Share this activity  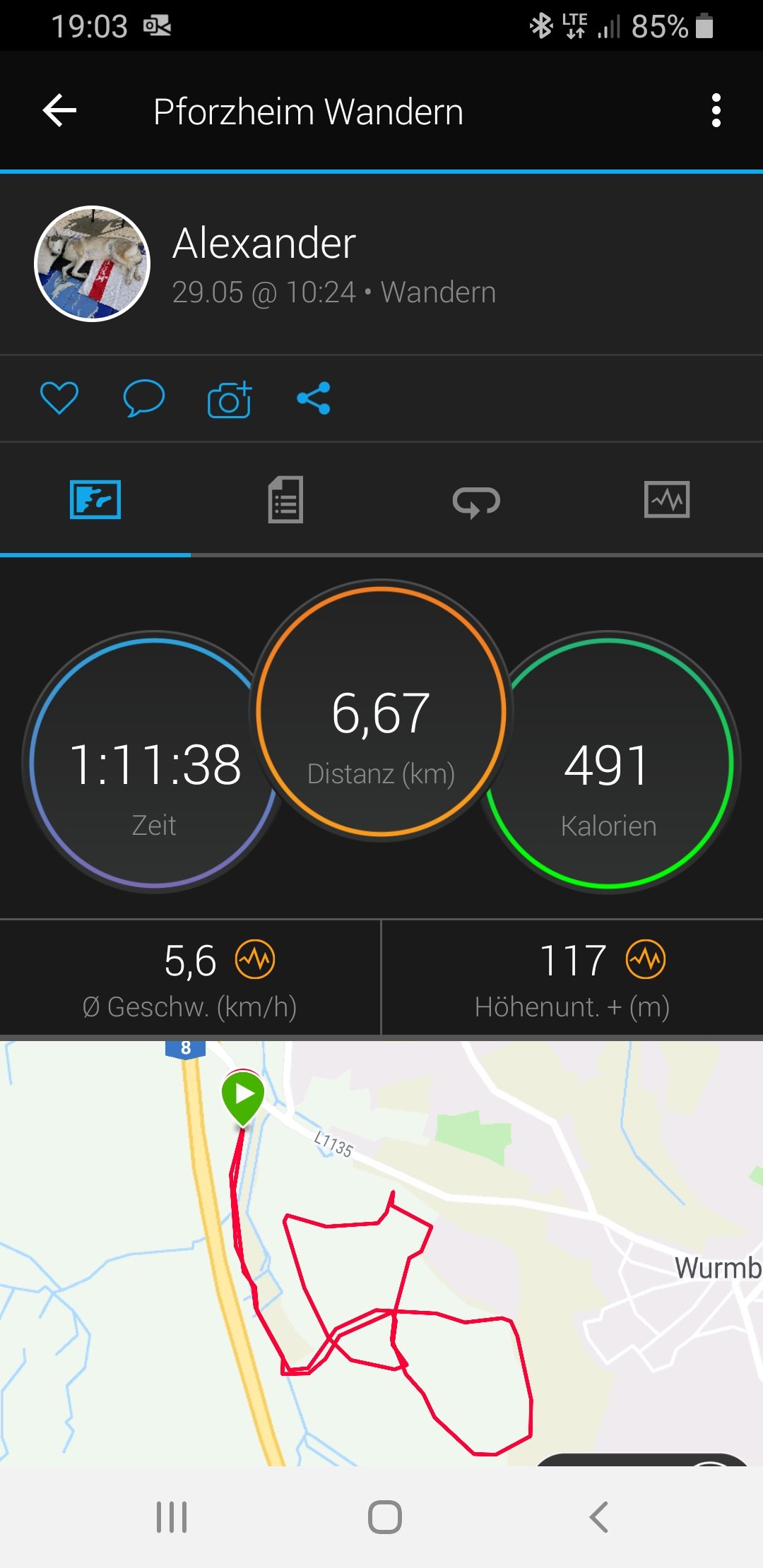pyautogui.click(x=314, y=398)
